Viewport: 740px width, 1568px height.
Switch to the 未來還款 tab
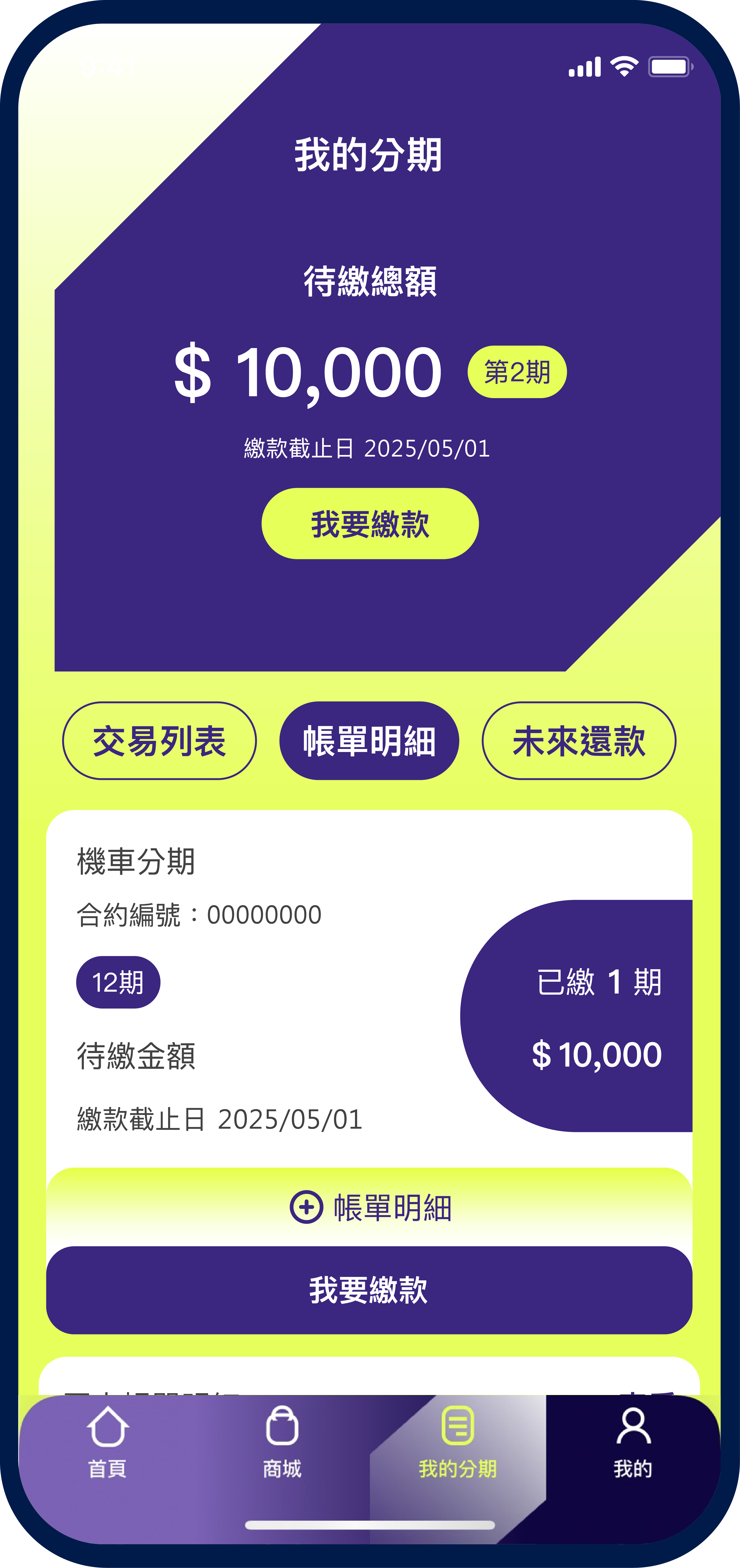coord(579,741)
